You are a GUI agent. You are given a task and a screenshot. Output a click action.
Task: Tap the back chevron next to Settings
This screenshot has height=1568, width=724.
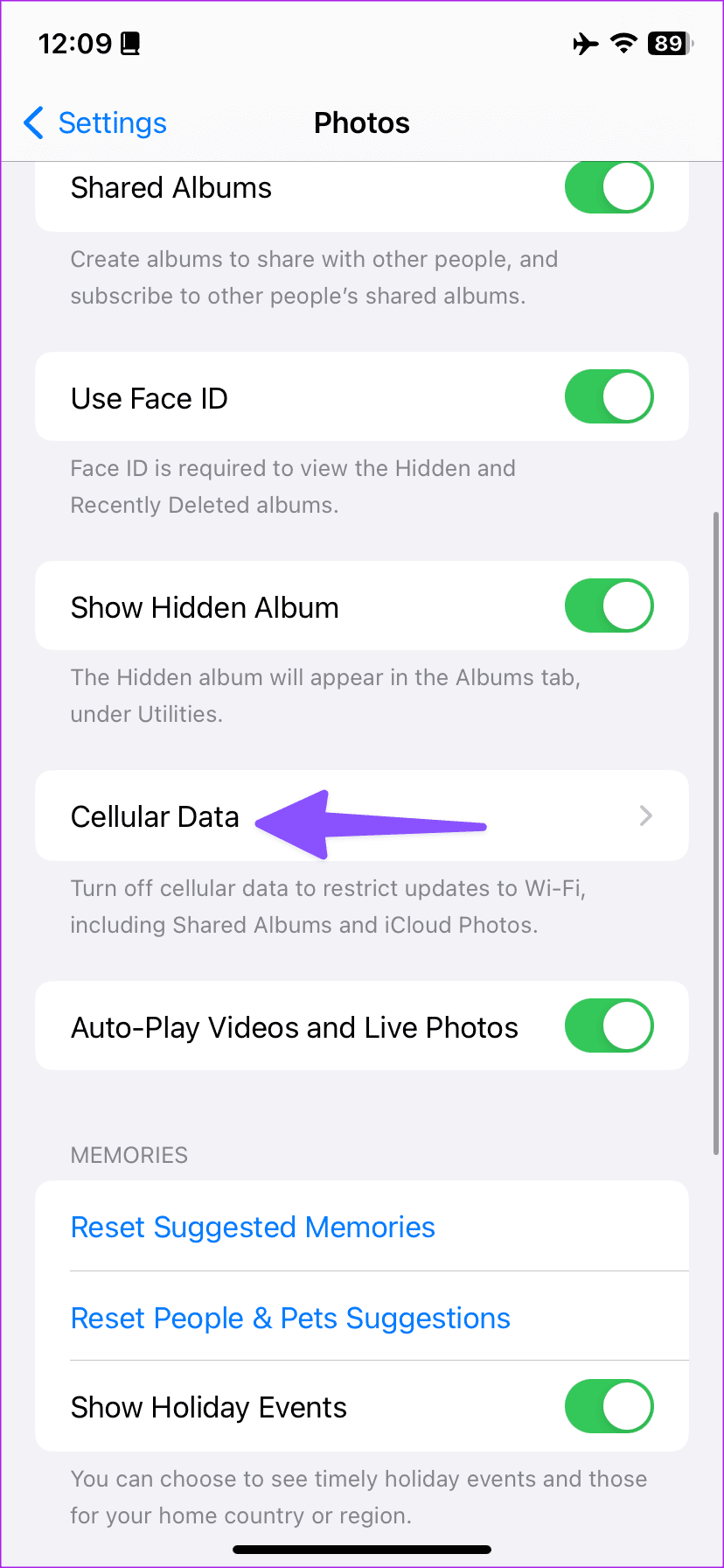[x=33, y=123]
